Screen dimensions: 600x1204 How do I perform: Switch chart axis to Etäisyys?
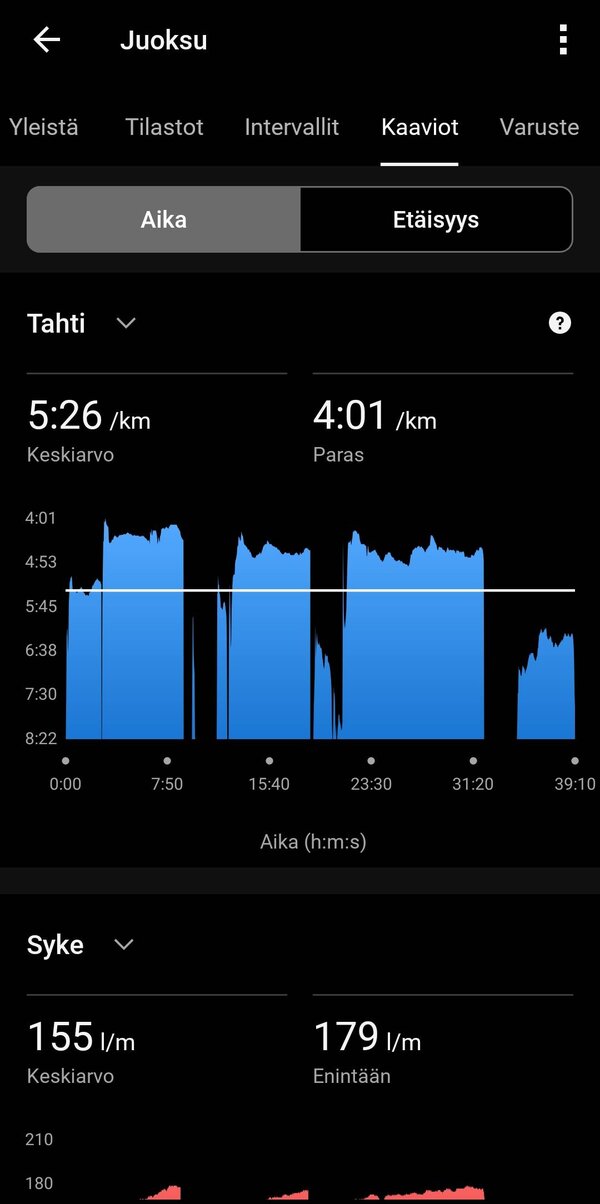coord(436,219)
